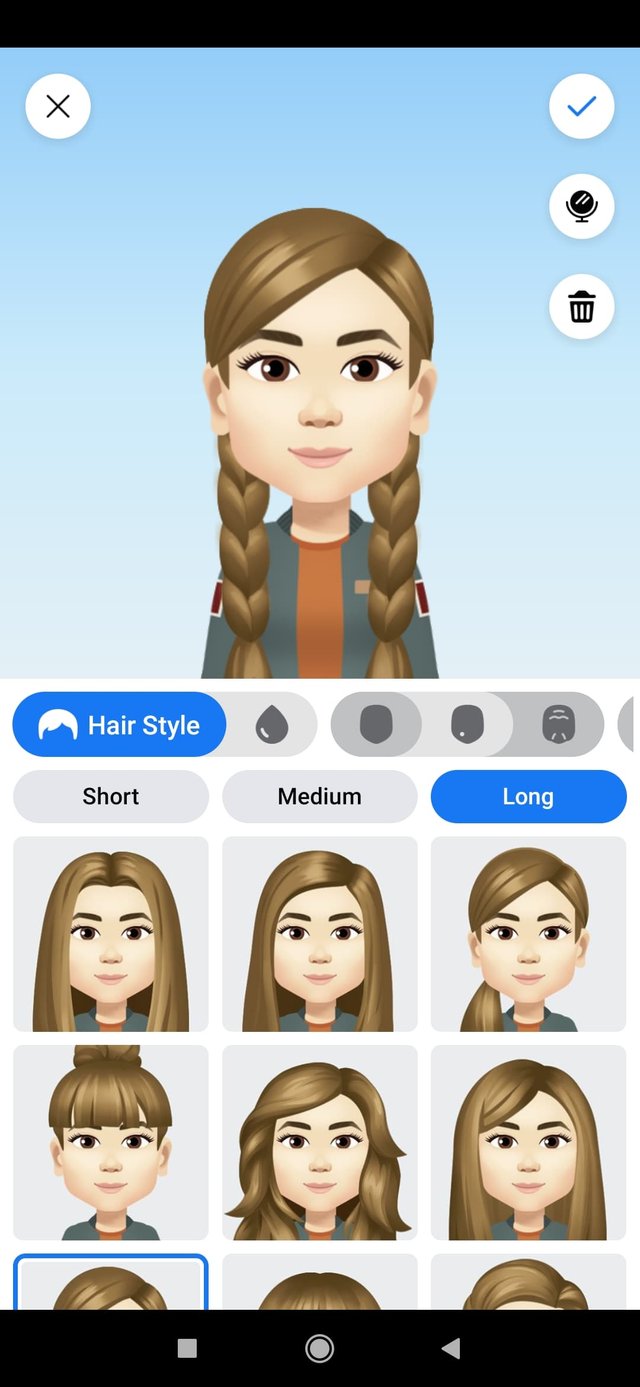Choose the straight center-parted long hair
640x1387 pixels.
[111, 934]
